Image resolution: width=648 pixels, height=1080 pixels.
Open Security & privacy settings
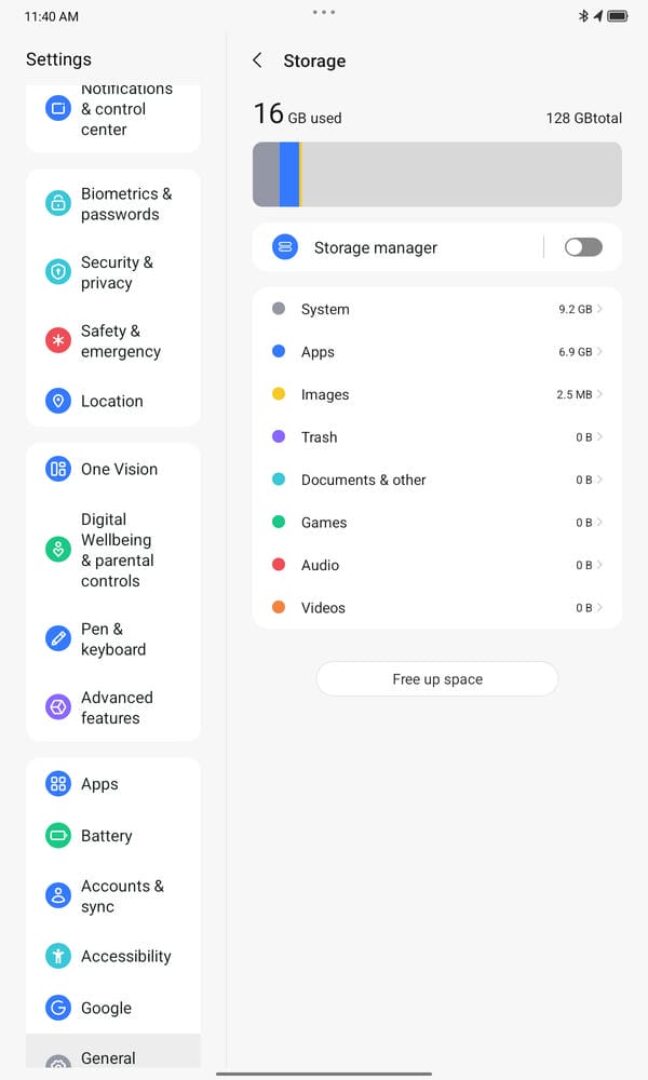click(x=113, y=273)
